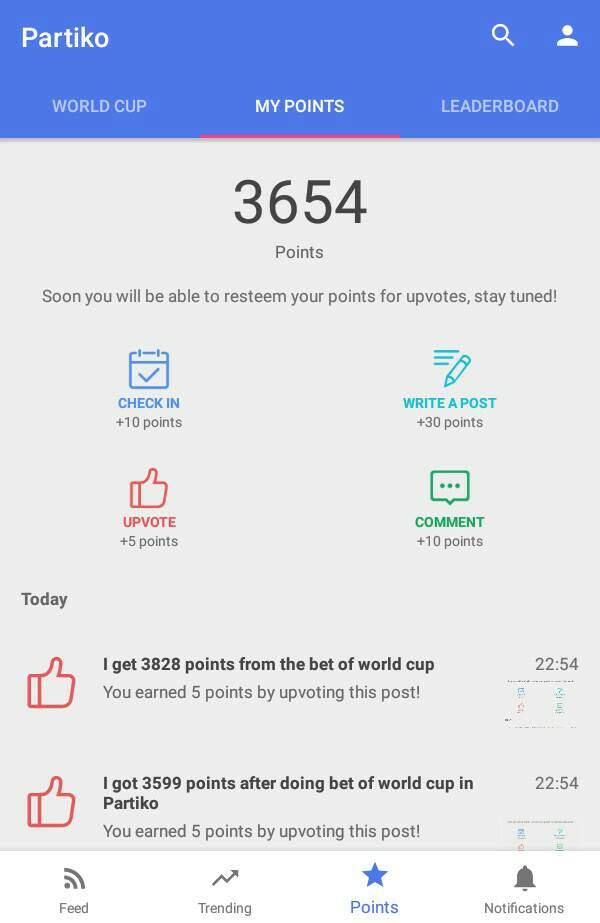
Task: Tap Check In for 10 points
Action: 149,388
